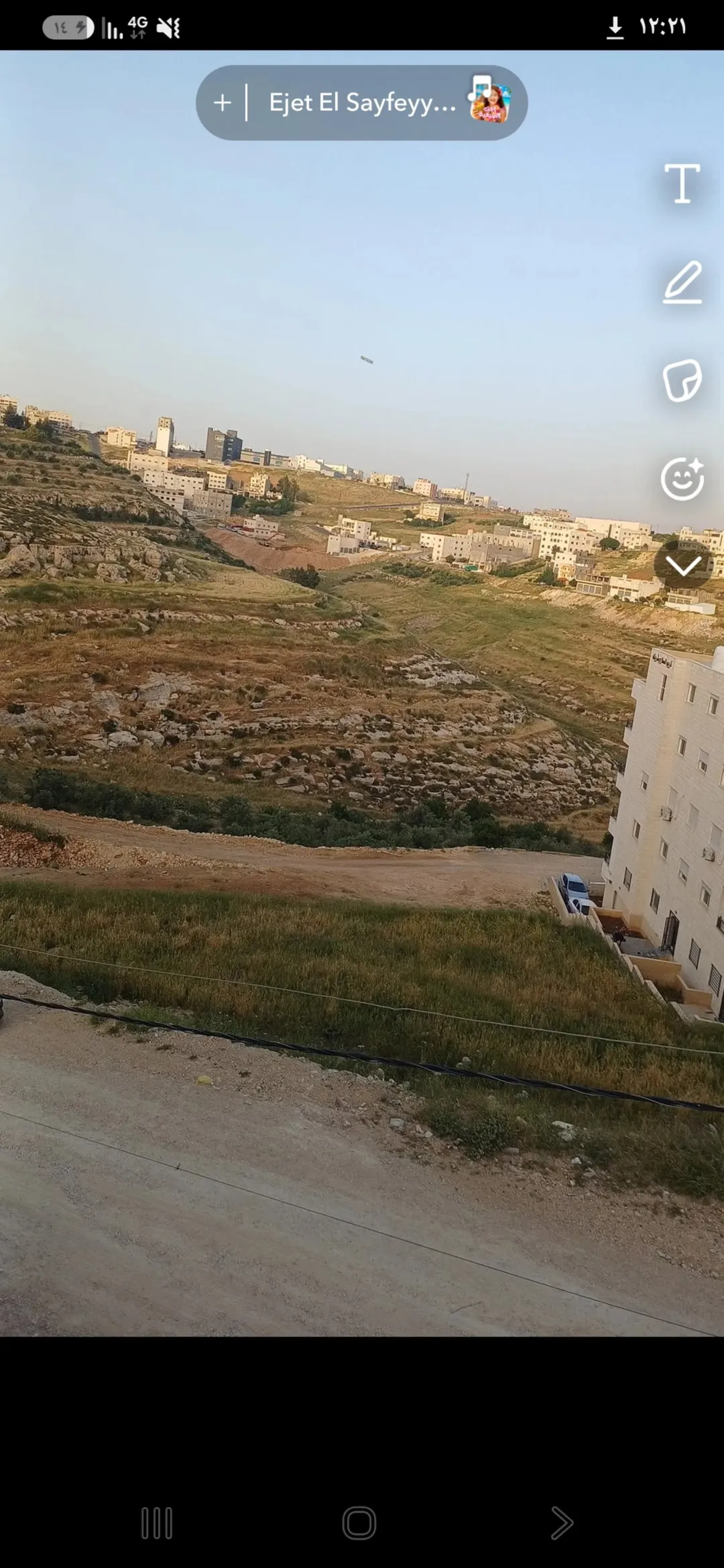Open the sticker picker
This screenshot has width=724, height=1568.
click(682, 381)
